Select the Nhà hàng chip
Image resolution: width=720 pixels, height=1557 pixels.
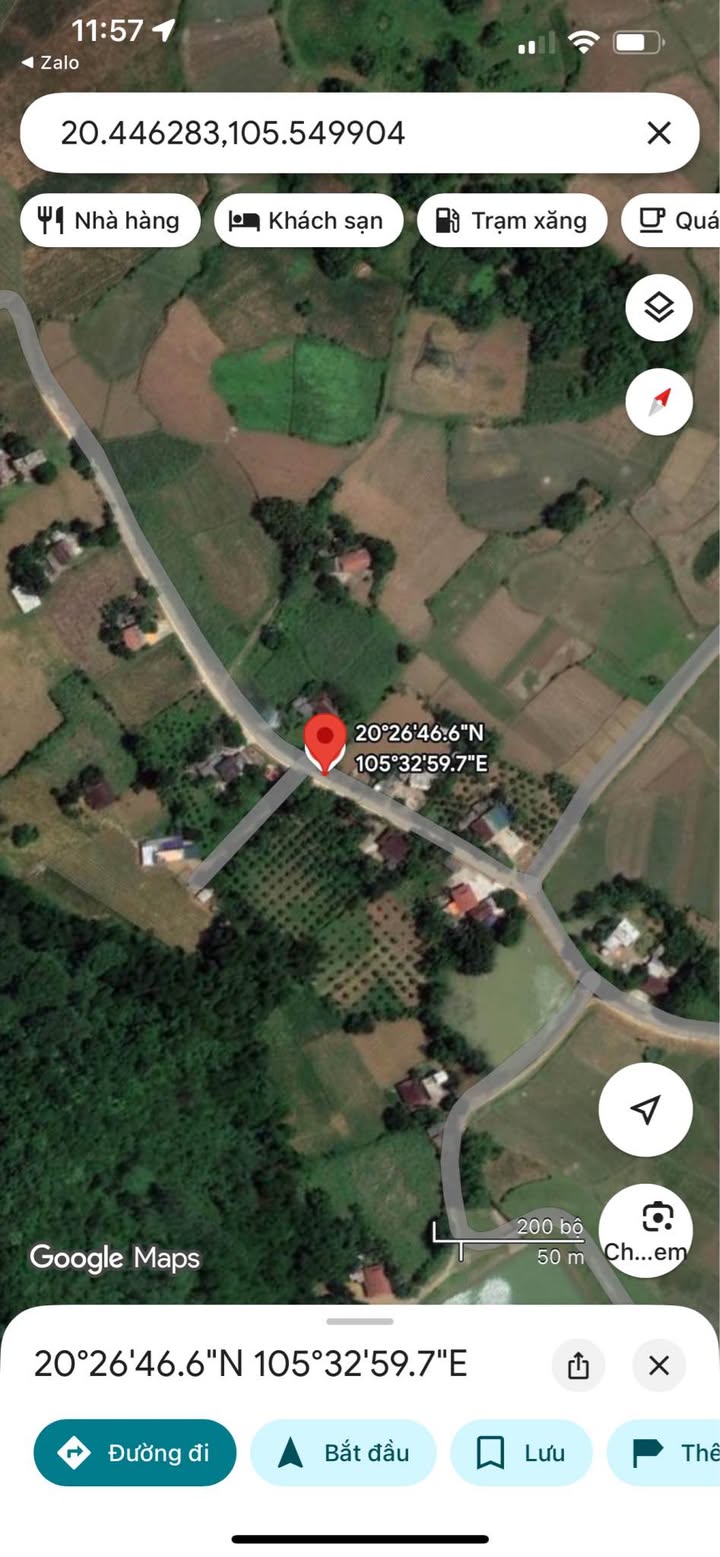point(110,220)
